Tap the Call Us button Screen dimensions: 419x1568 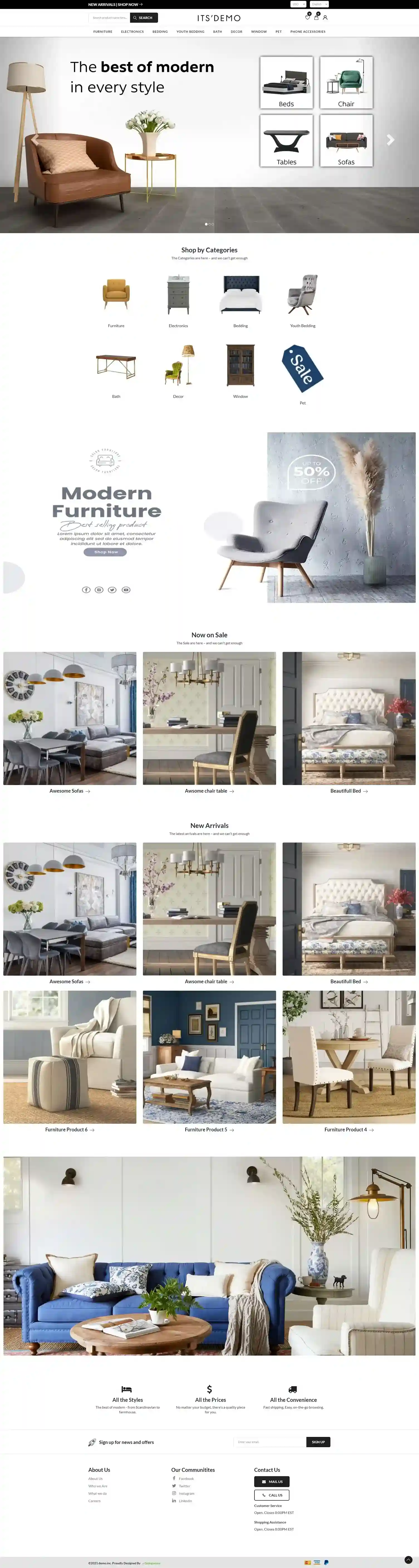272,1495
